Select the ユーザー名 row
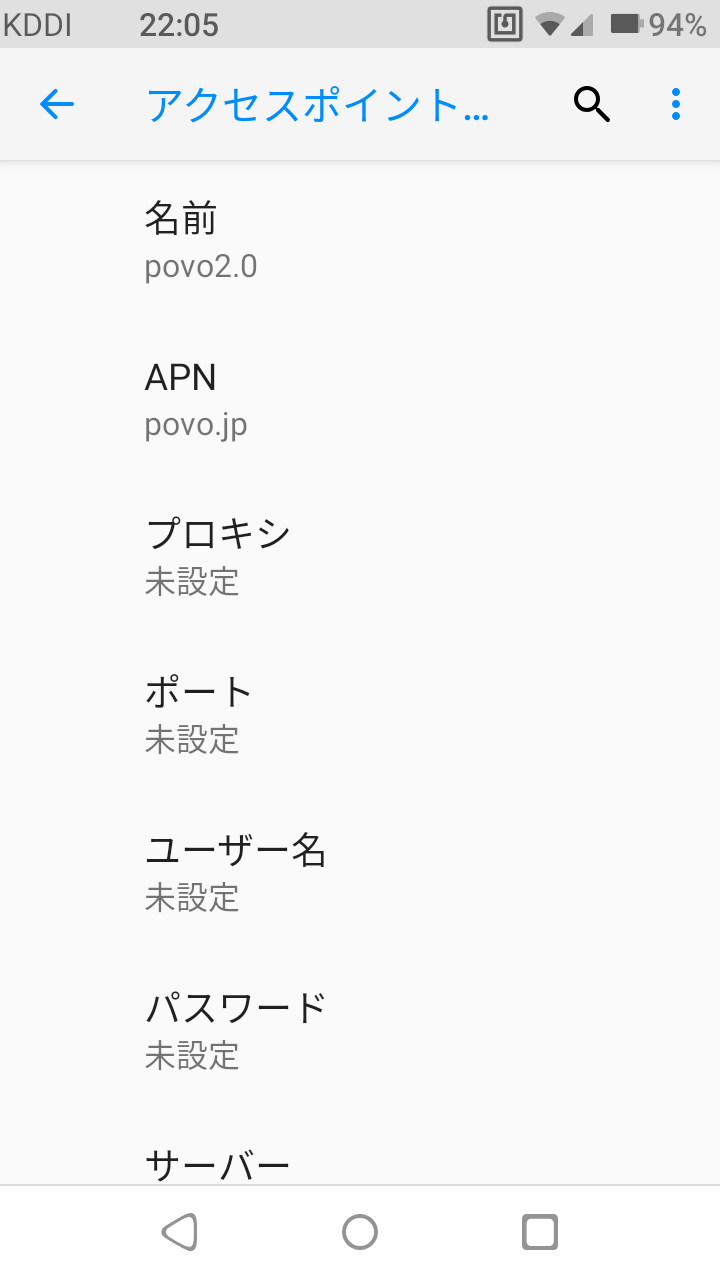 point(360,872)
